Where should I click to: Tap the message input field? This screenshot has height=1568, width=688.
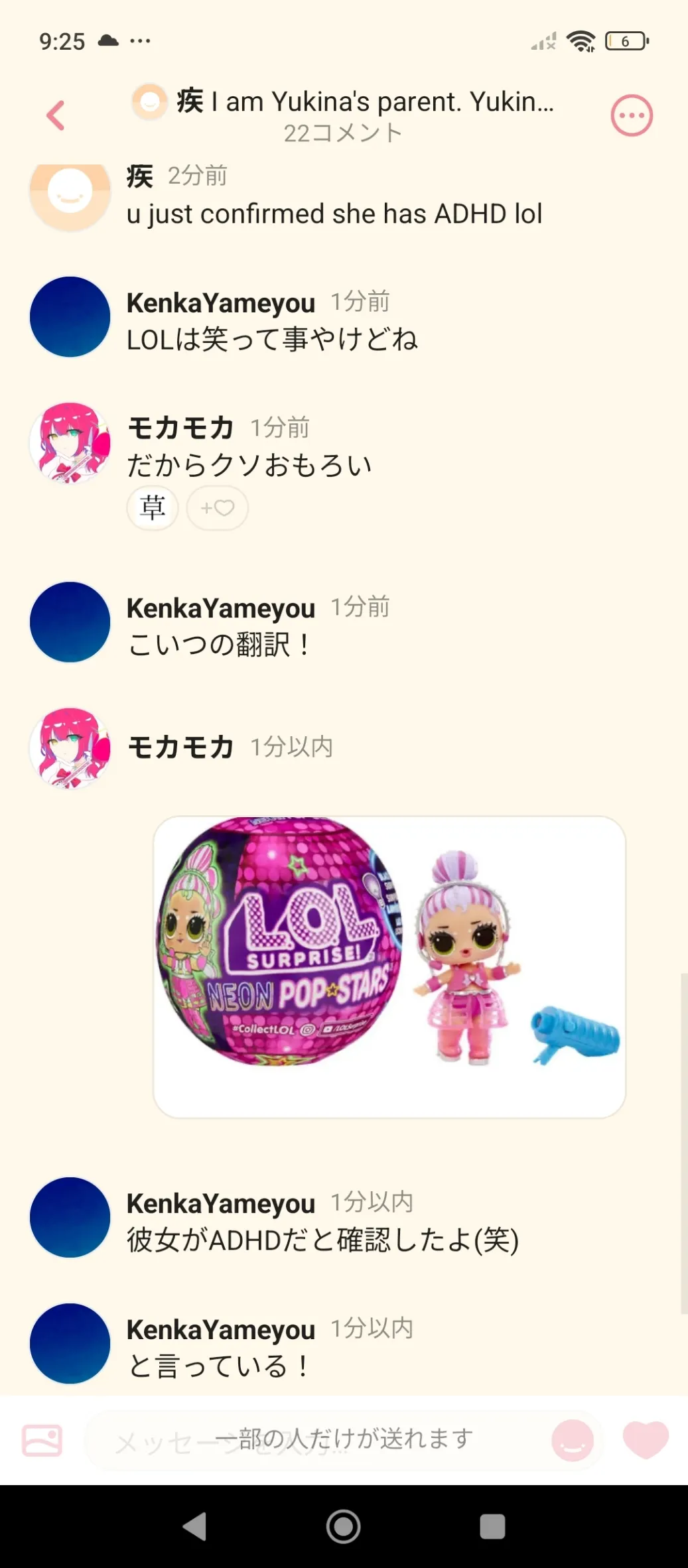(x=312, y=1441)
